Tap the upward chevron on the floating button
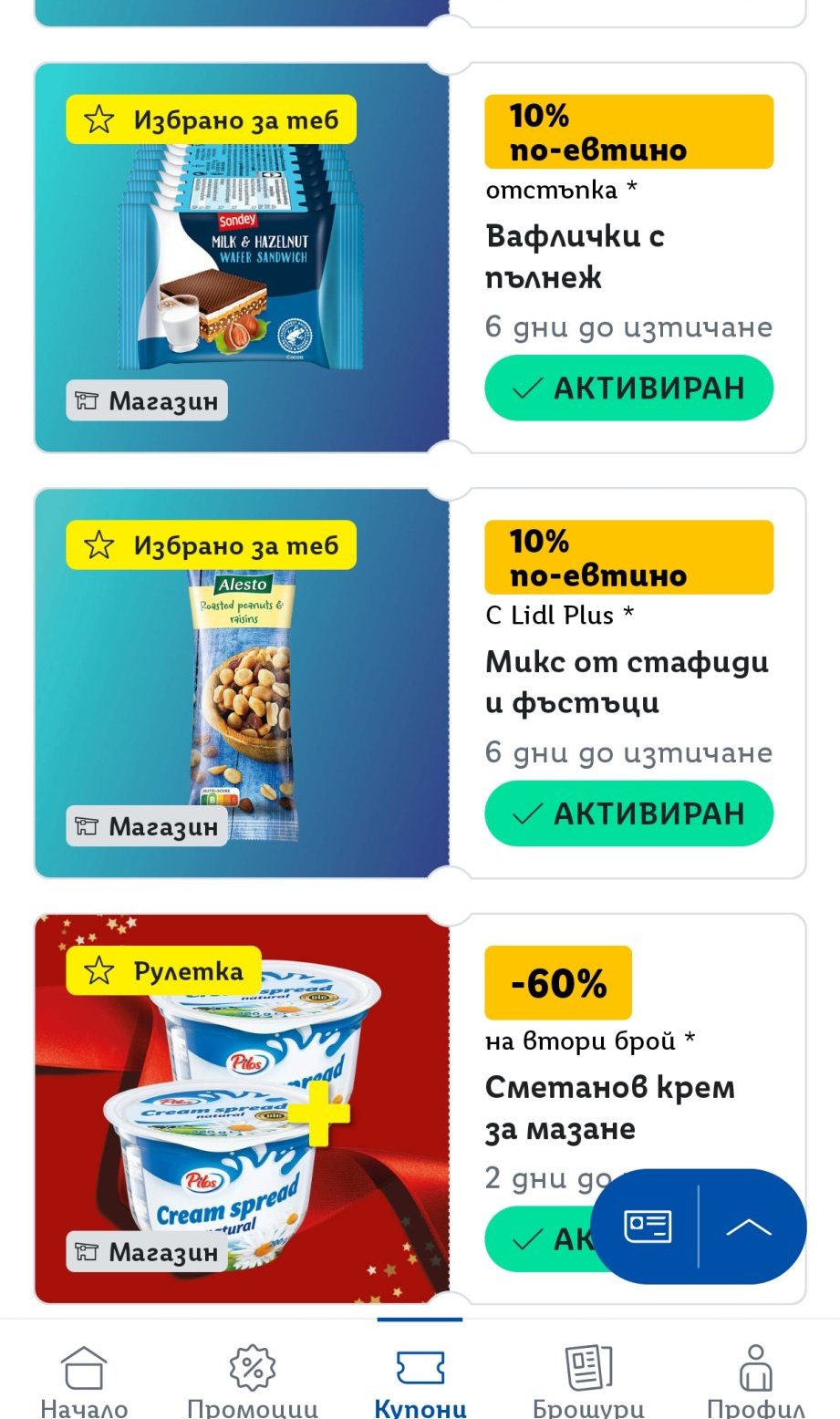This screenshot has height=1419, width=840. (749, 1227)
